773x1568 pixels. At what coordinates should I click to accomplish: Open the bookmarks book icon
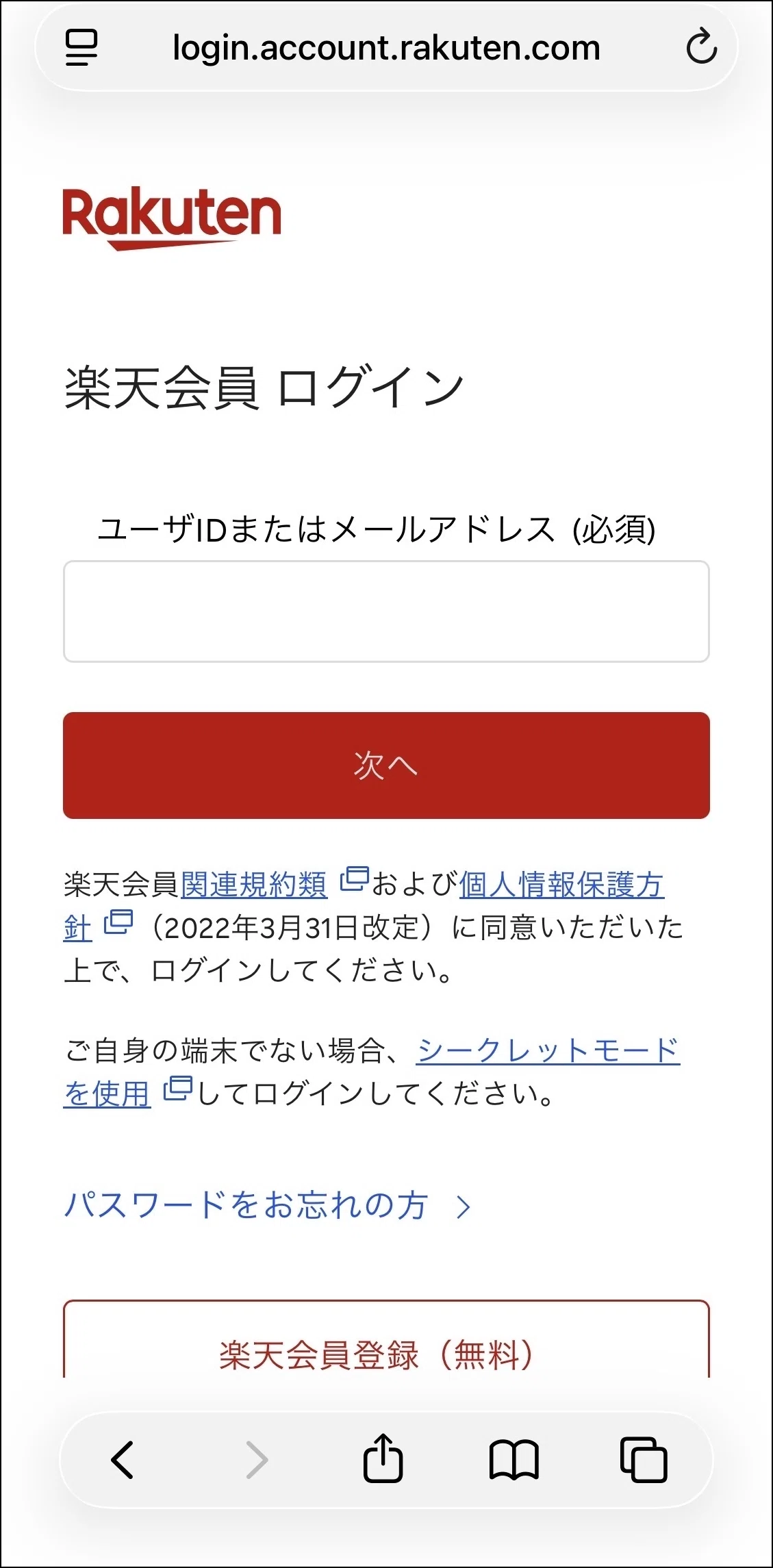[x=514, y=1460]
